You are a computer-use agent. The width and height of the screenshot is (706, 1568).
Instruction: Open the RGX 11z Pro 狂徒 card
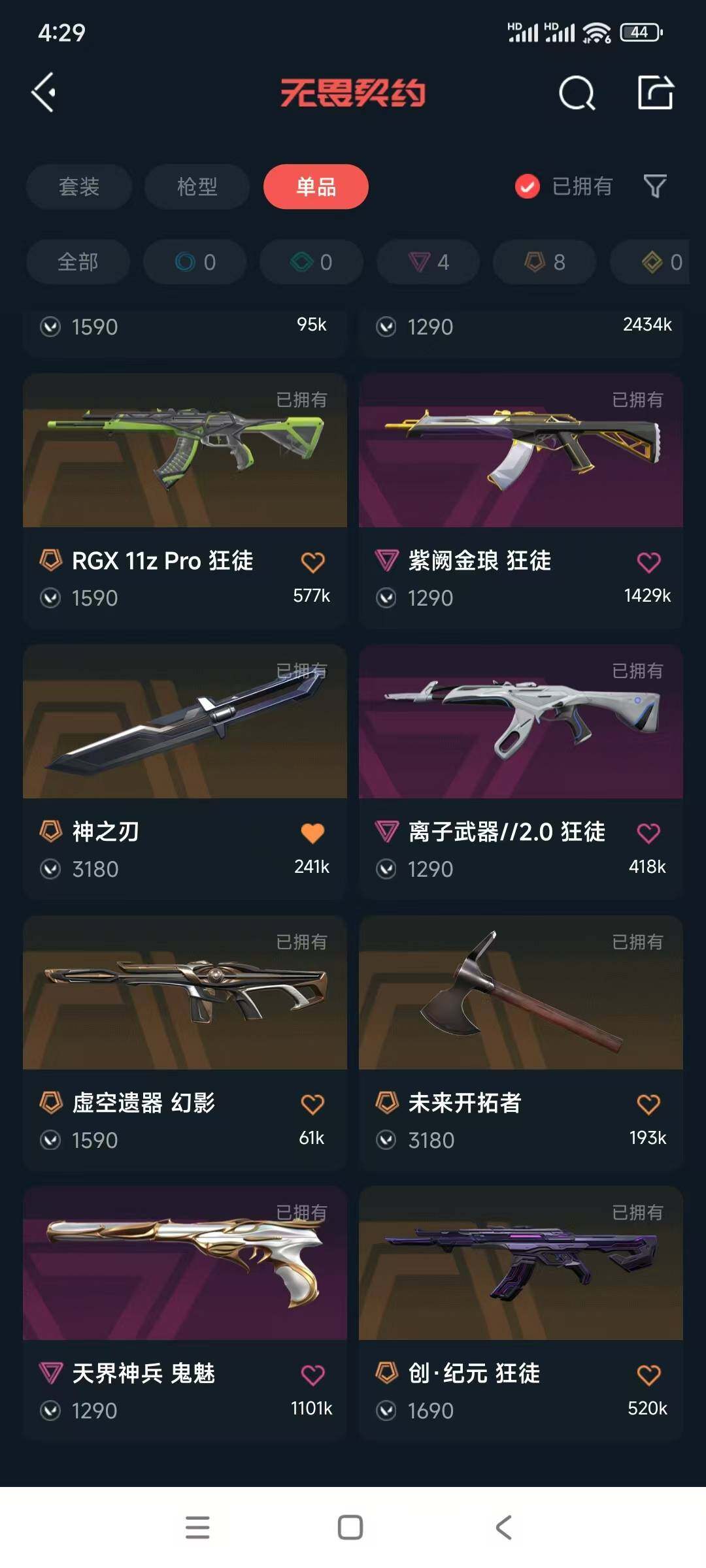185,451
